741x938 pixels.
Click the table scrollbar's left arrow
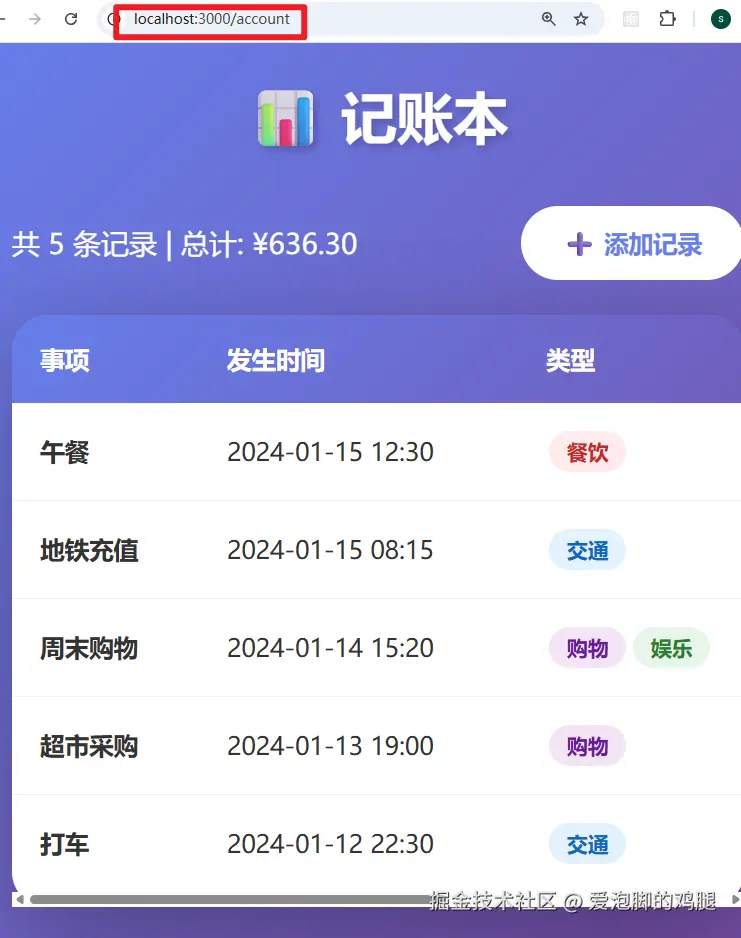tap(18, 900)
